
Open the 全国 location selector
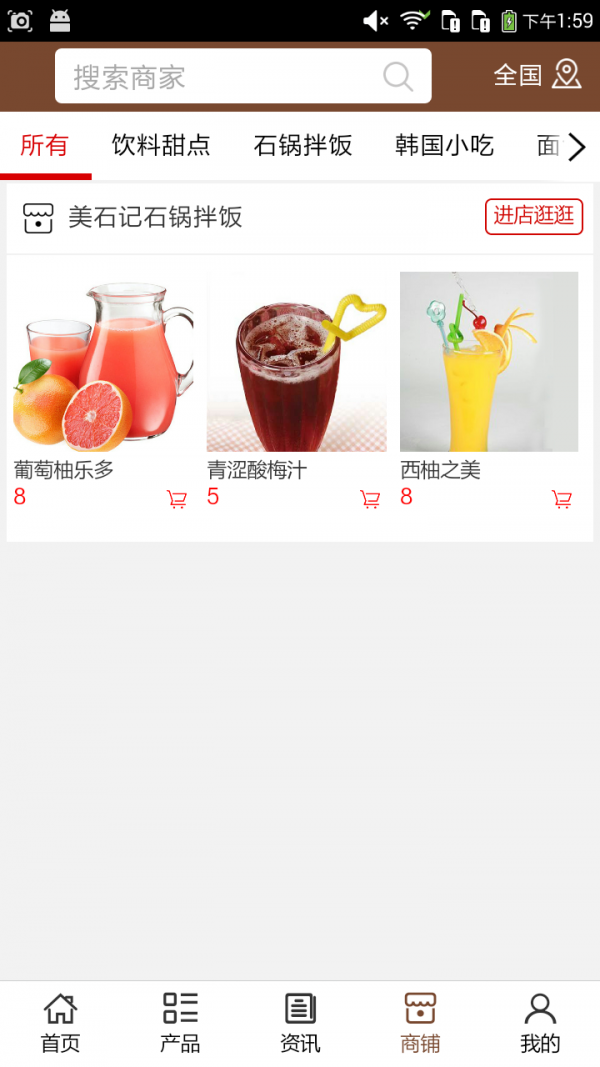coord(537,75)
